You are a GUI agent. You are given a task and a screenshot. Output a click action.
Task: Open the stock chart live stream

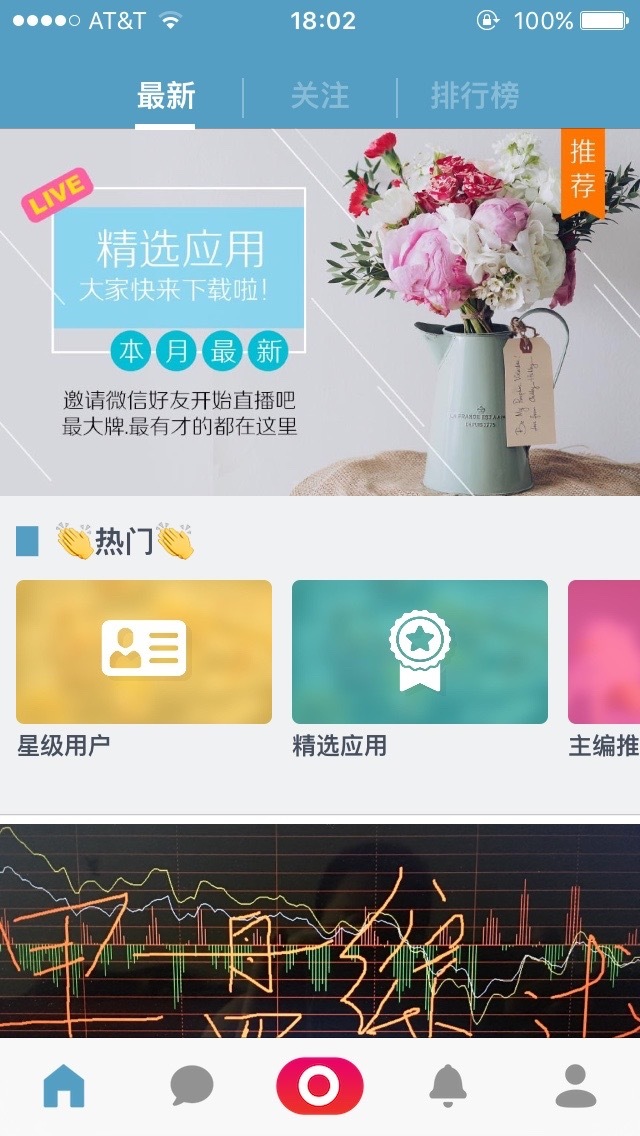[320, 930]
